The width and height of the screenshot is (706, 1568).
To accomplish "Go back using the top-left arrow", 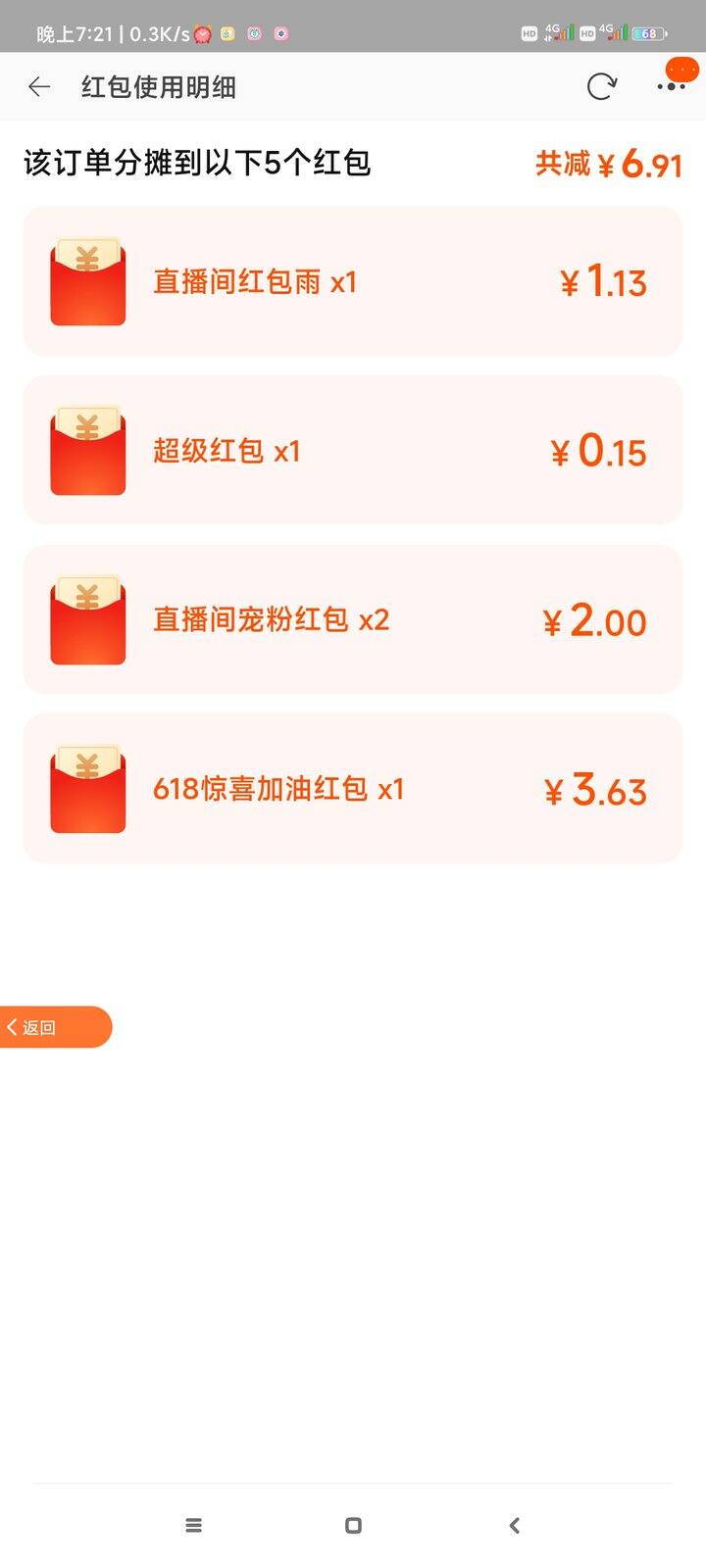I will coord(39,87).
